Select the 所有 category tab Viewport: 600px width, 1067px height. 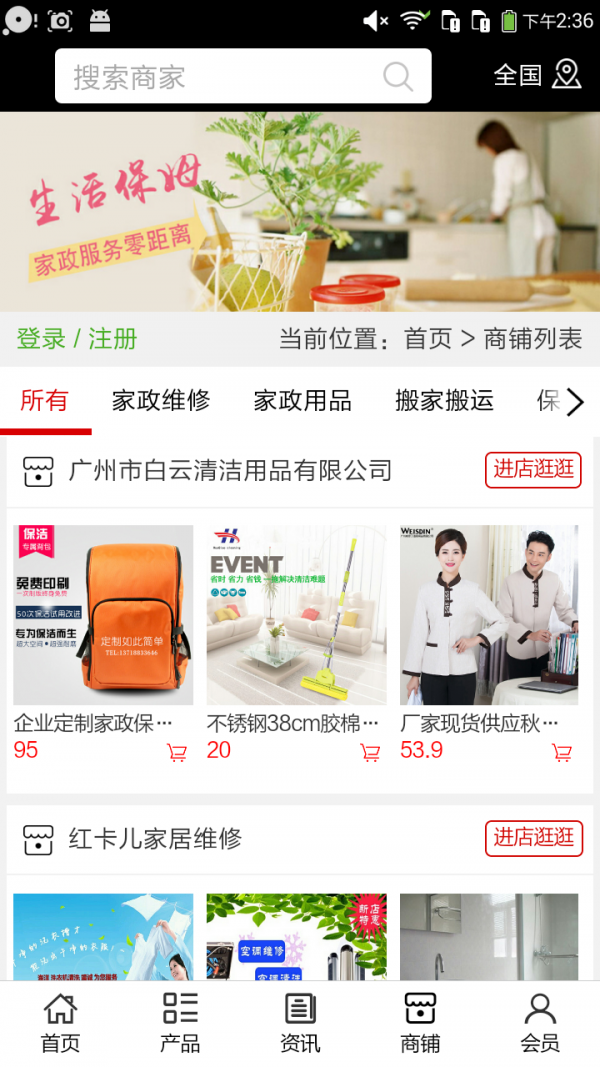click(x=45, y=401)
